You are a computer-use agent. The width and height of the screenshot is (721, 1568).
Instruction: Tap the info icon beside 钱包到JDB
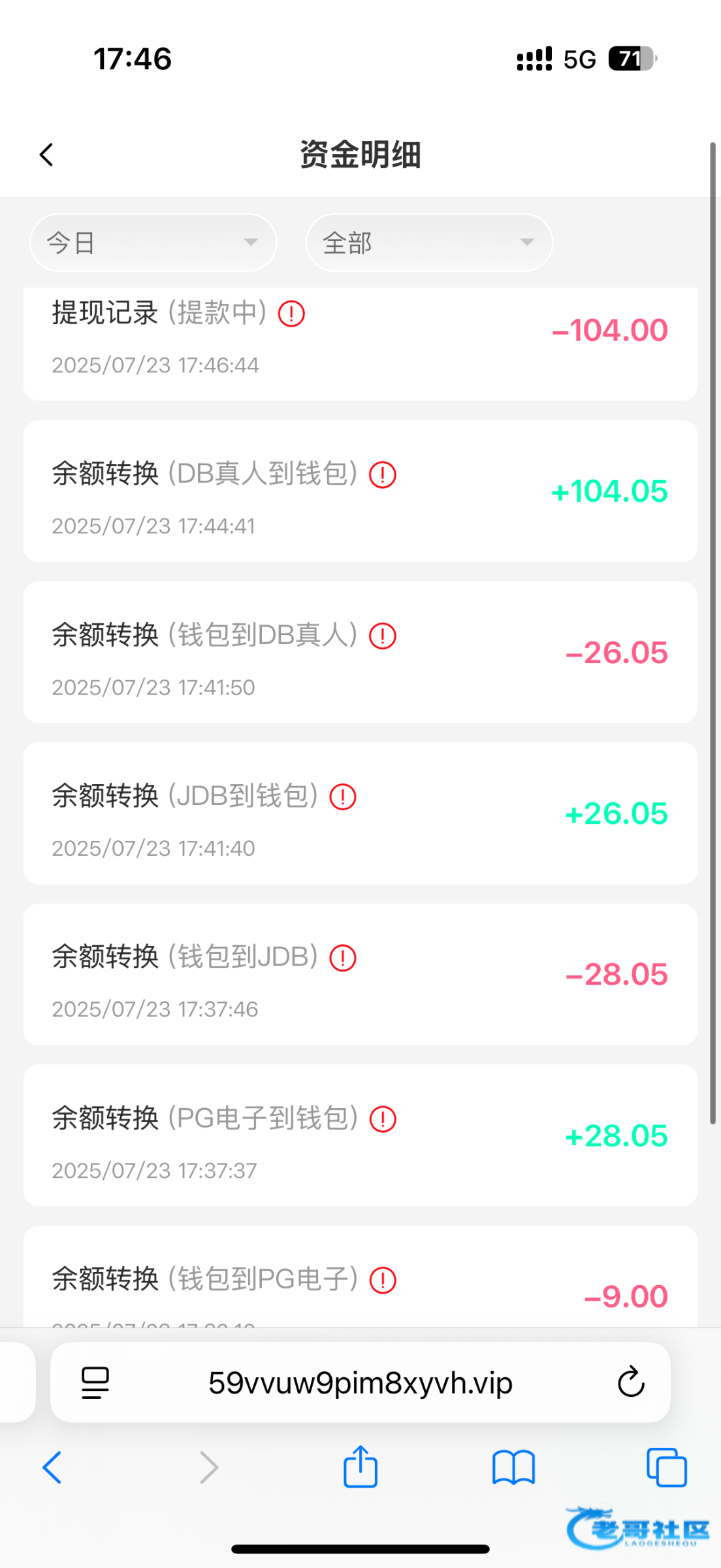343,958
